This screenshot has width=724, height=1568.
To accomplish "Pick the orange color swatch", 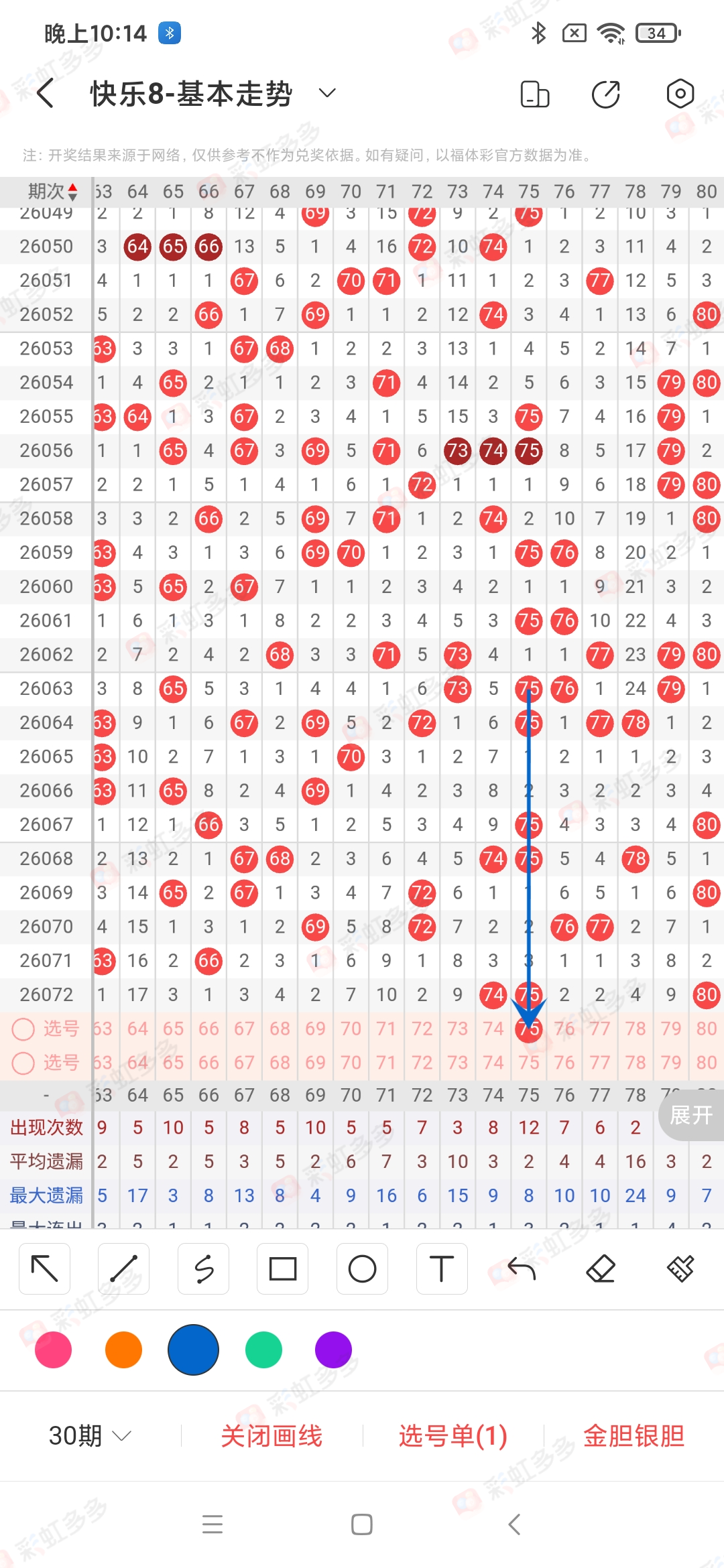I will point(124,1350).
